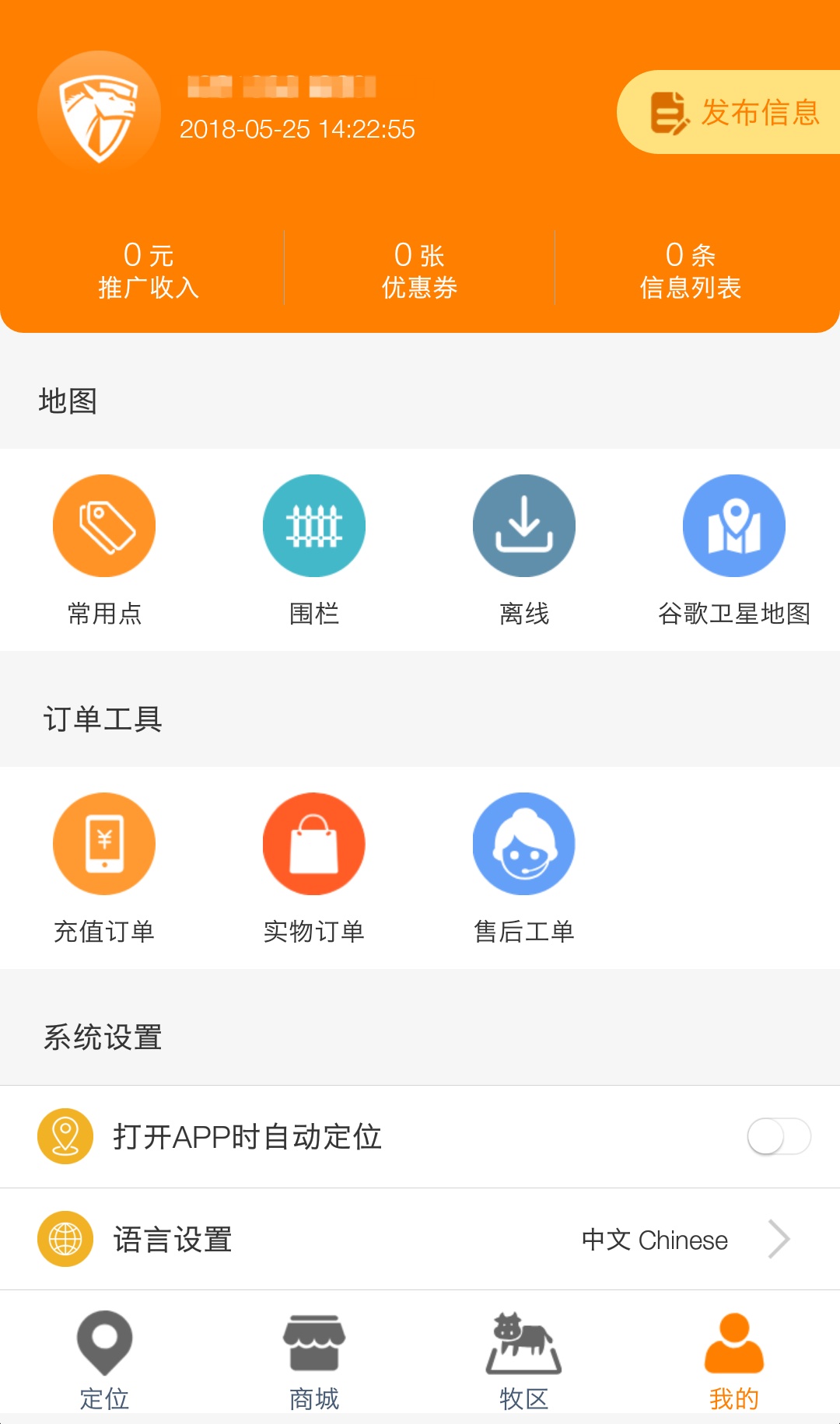Switch to the 商城 tab
Screen dimensions: 840x1424
click(314, 1361)
